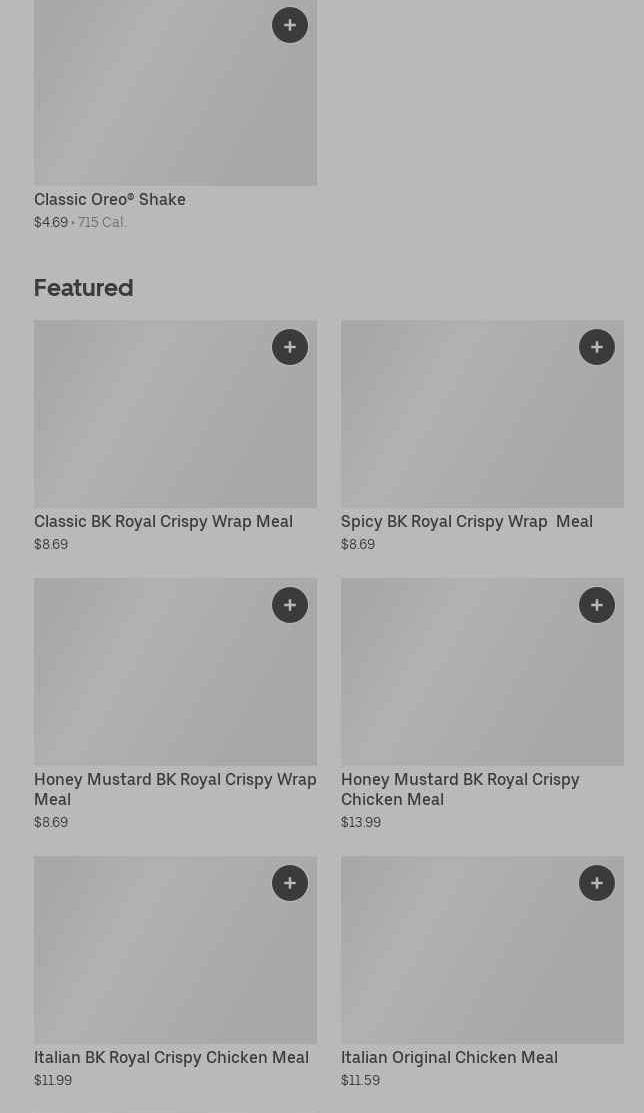Viewport: 644px width, 1113px height.
Task: View Spicy BK Royal Crispy Wrap Meal
Action: (466, 522)
